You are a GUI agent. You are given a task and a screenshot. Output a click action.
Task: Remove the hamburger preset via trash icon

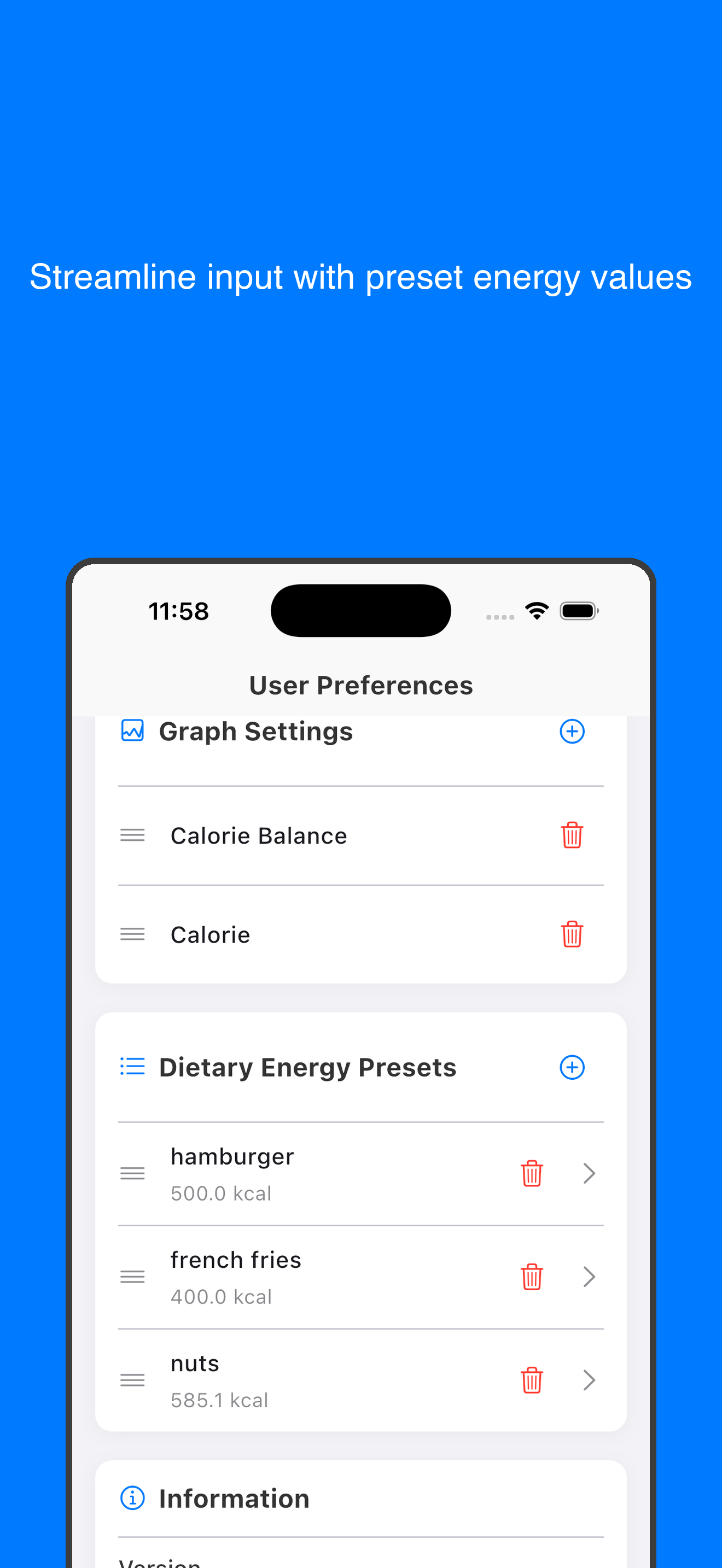(532, 1174)
